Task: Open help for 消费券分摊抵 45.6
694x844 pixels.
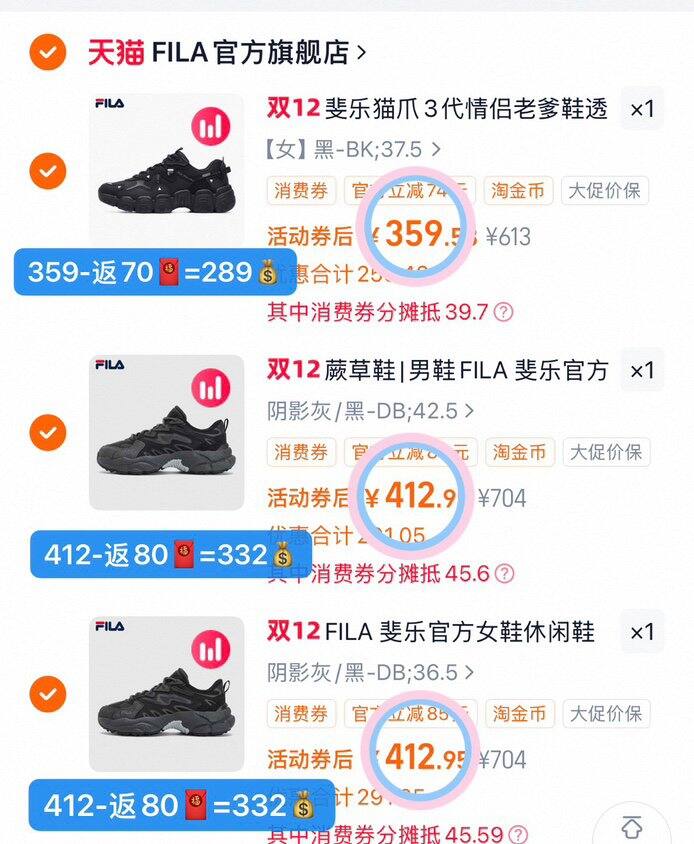Action: click(x=505, y=574)
